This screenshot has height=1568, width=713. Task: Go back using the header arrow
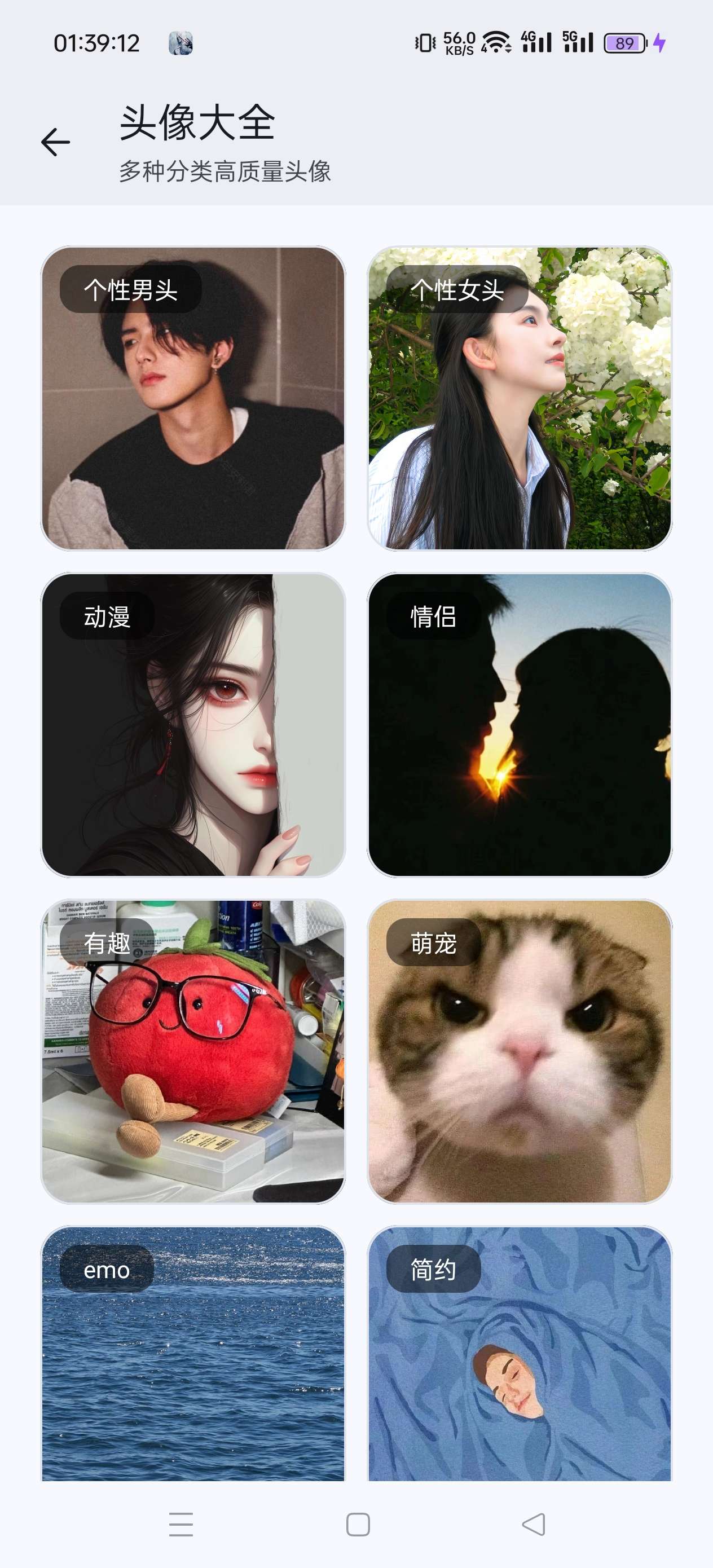55,143
